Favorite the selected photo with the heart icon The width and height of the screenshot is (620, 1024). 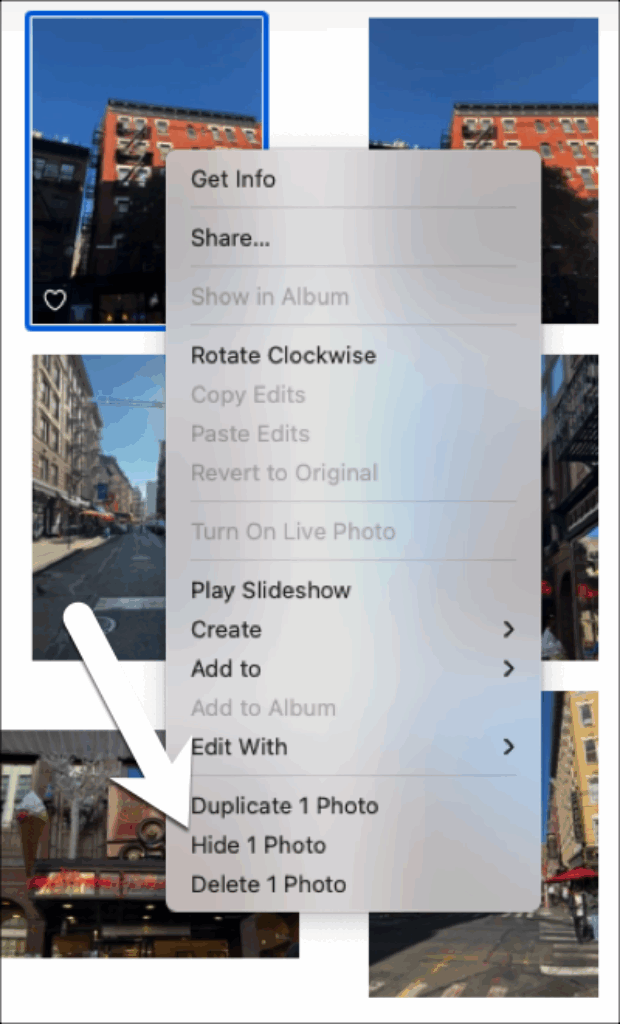click(x=55, y=300)
